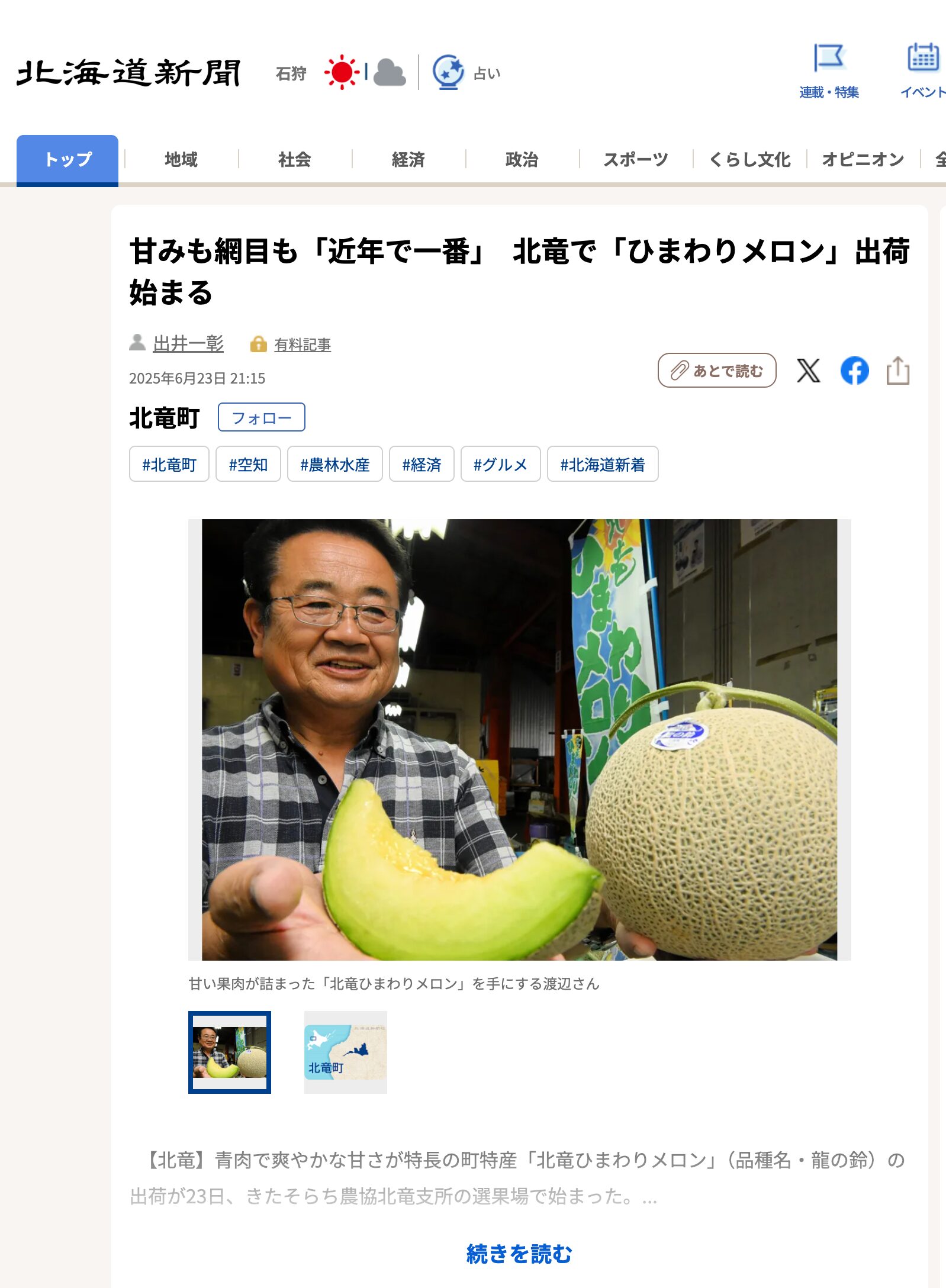This screenshot has height=1288, width=946.
Task: Open the share sheet icon
Action: click(897, 371)
